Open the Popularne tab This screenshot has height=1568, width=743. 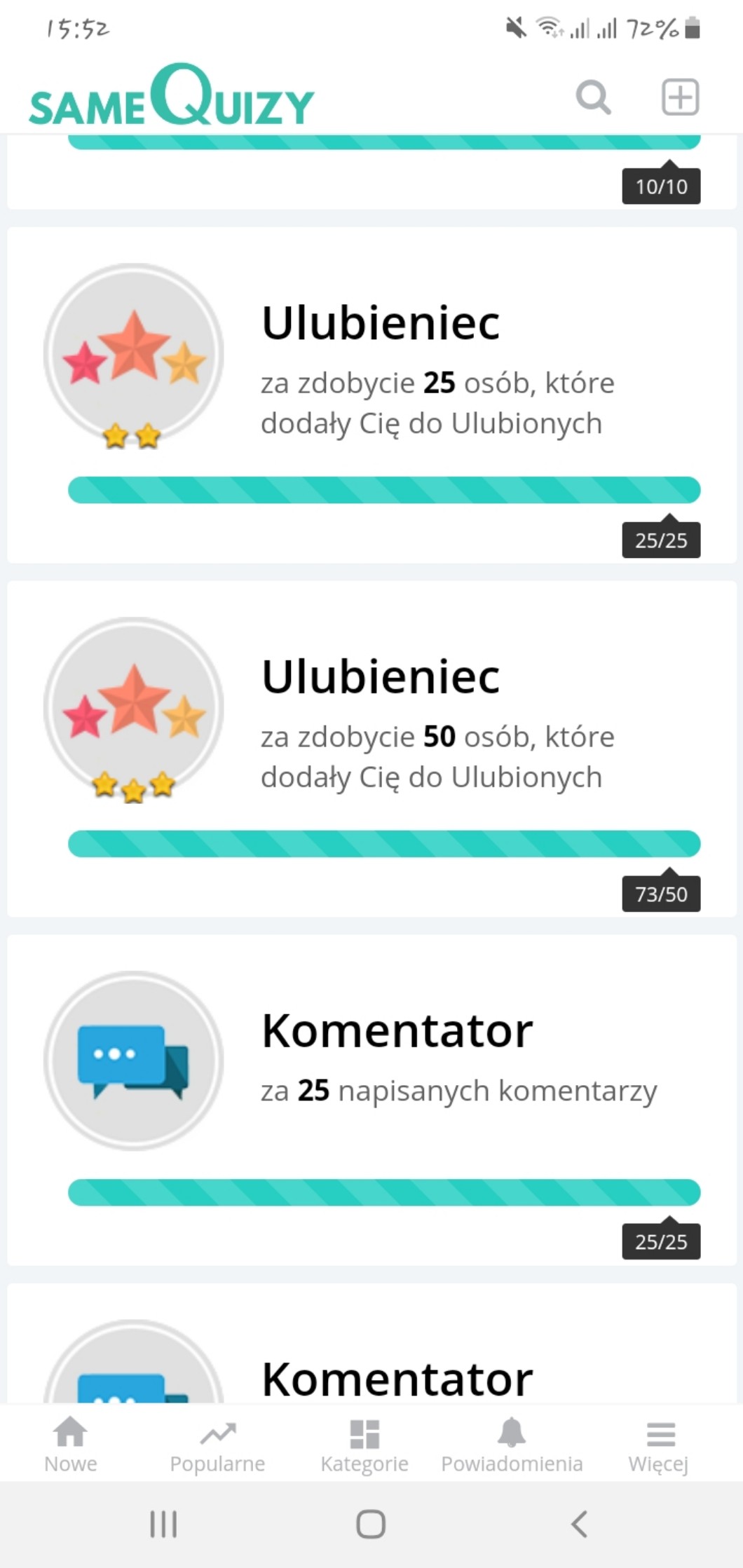217,1444
